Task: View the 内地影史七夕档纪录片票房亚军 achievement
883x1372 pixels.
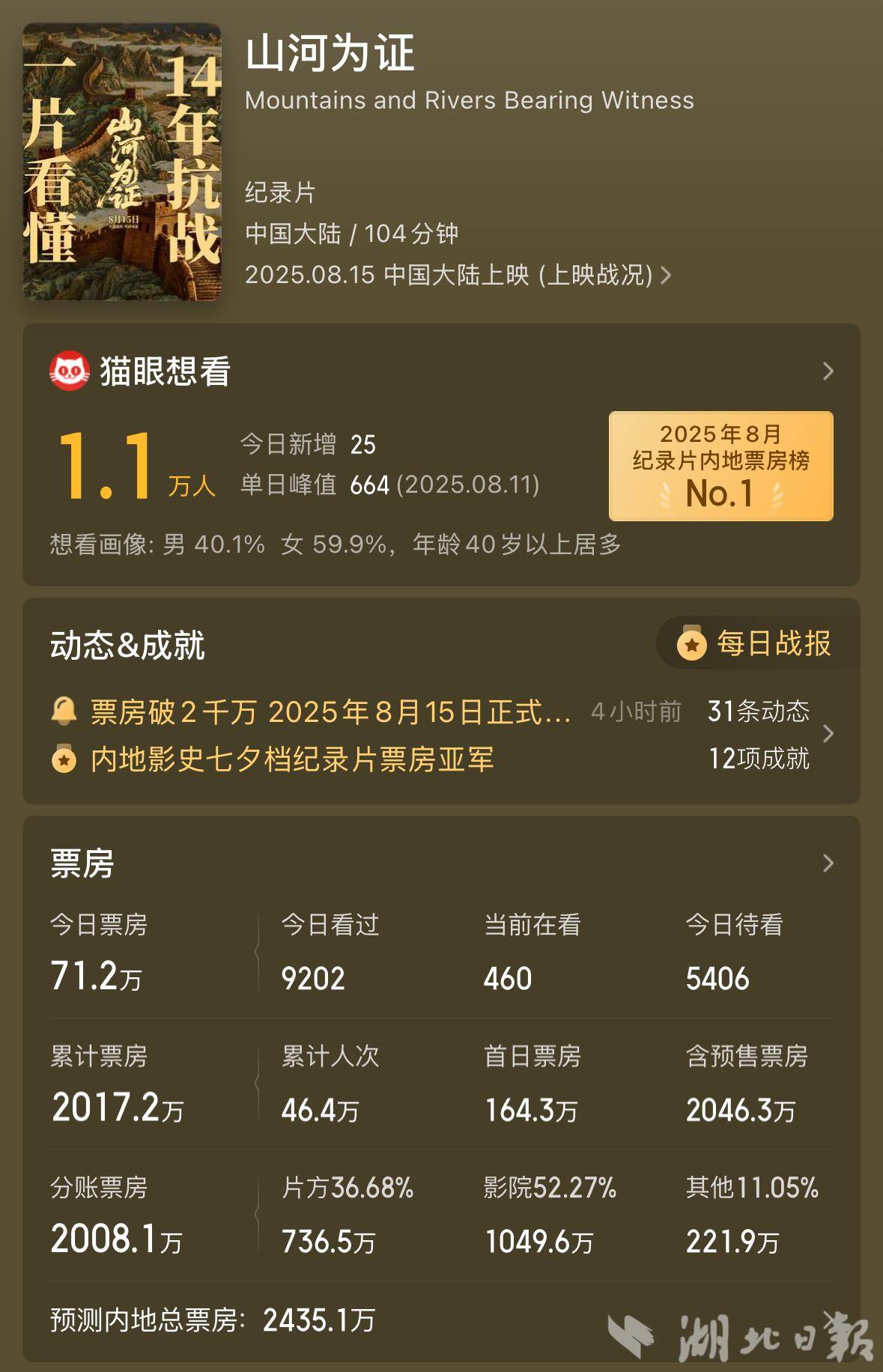Action: pos(291,759)
